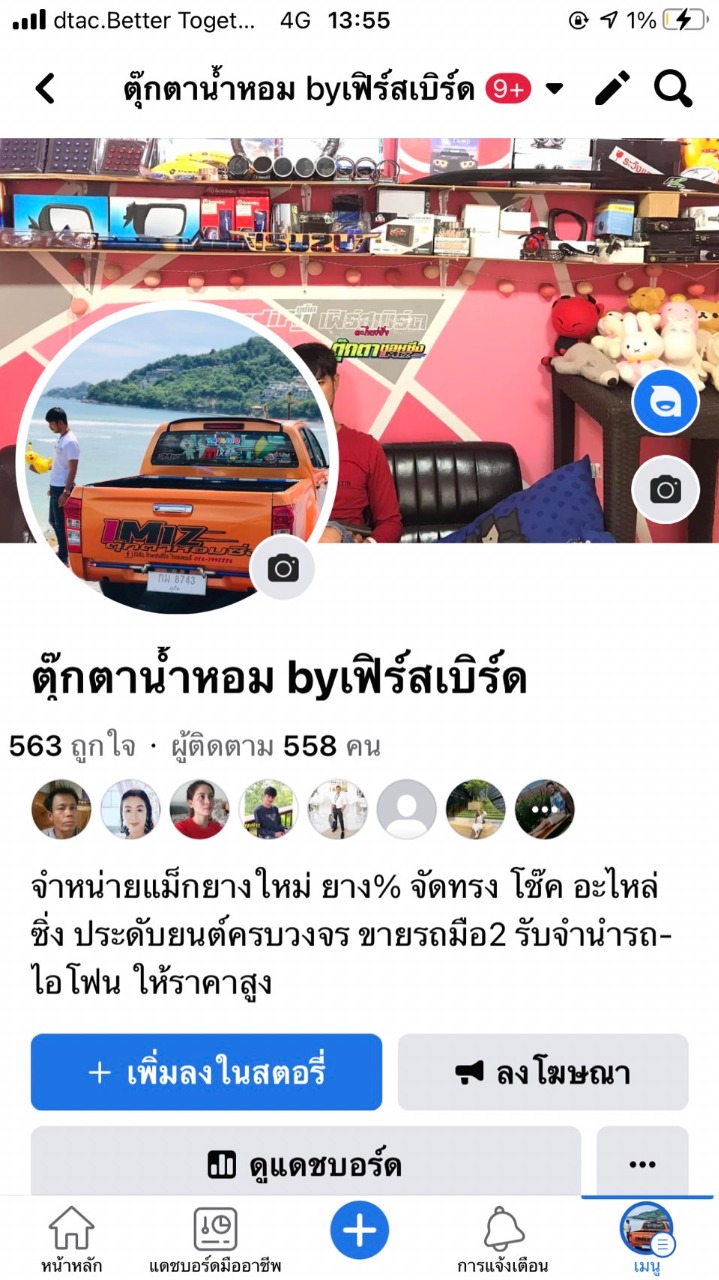Tap the pencil edit icon

point(612,89)
